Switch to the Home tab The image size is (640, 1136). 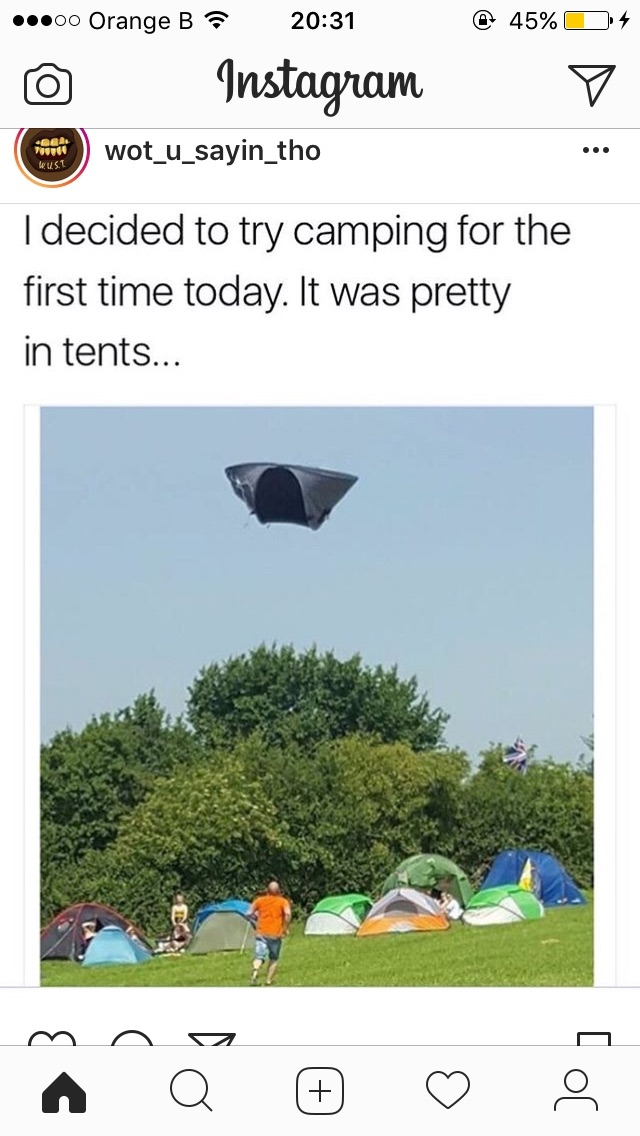(x=64, y=1090)
